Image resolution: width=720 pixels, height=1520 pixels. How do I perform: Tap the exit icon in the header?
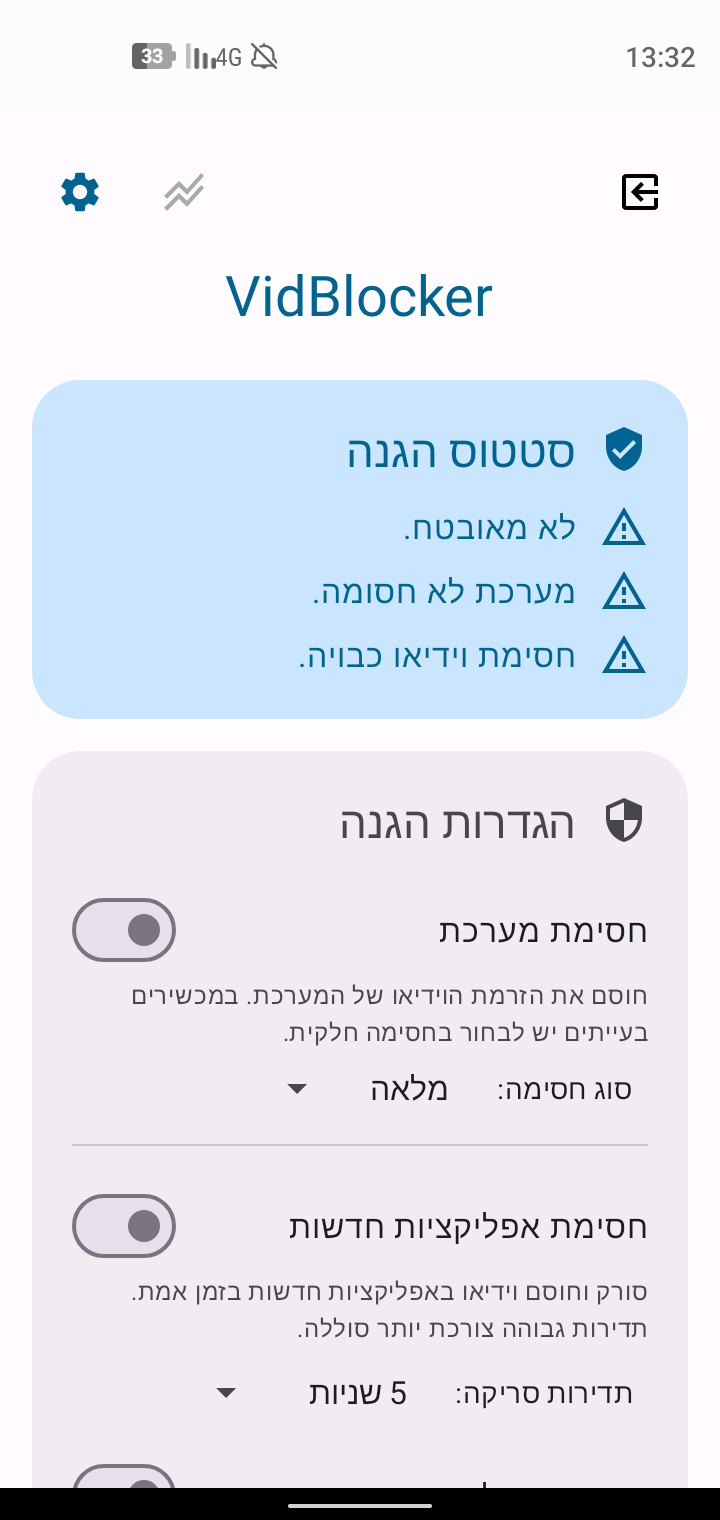(x=640, y=191)
